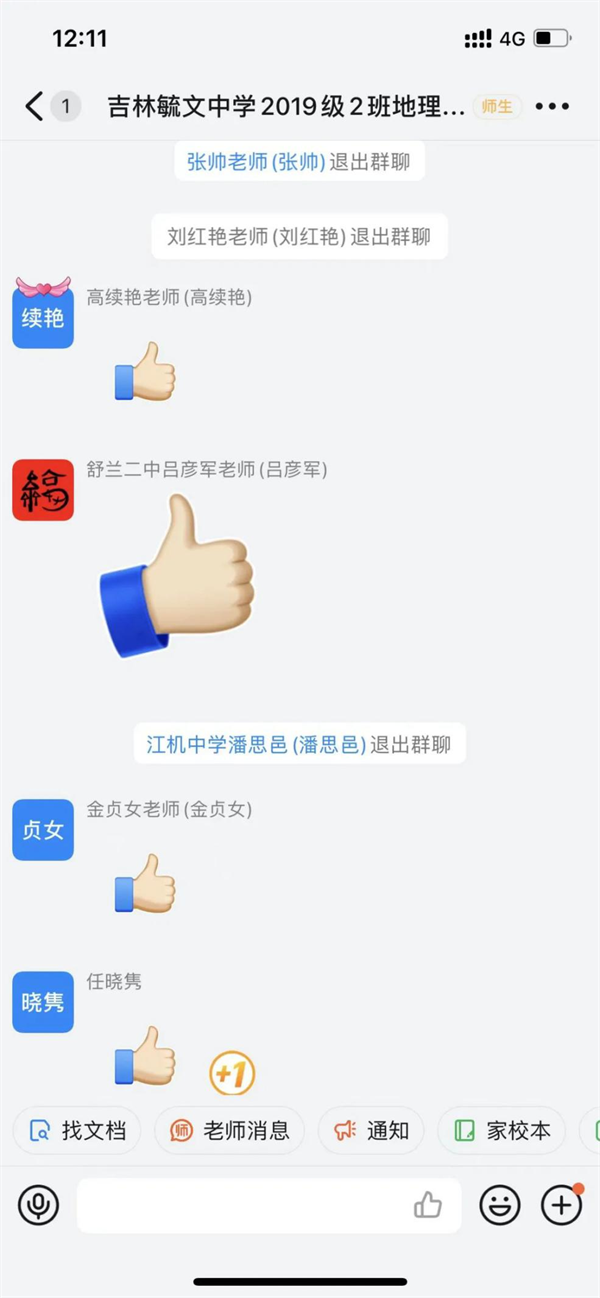The height and width of the screenshot is (1298, 600).
Task: Open 张帅老师 name link
Action: pyautogui.click(x=256, y=162)
